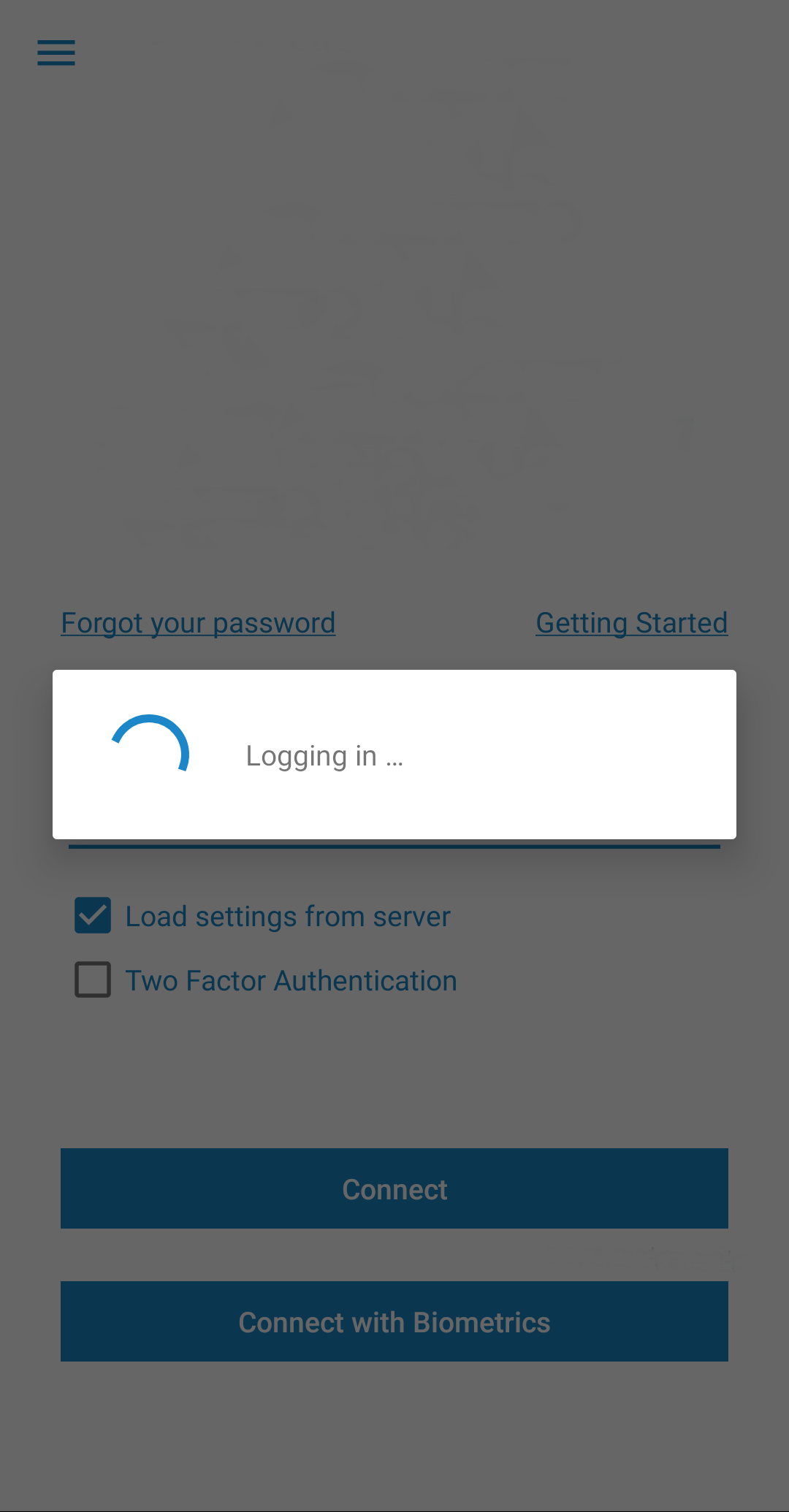This screenshot has width=789, height=1512.
Task: Enable Two Factor Authentication checkbox
Action: (x=93, y=980)
